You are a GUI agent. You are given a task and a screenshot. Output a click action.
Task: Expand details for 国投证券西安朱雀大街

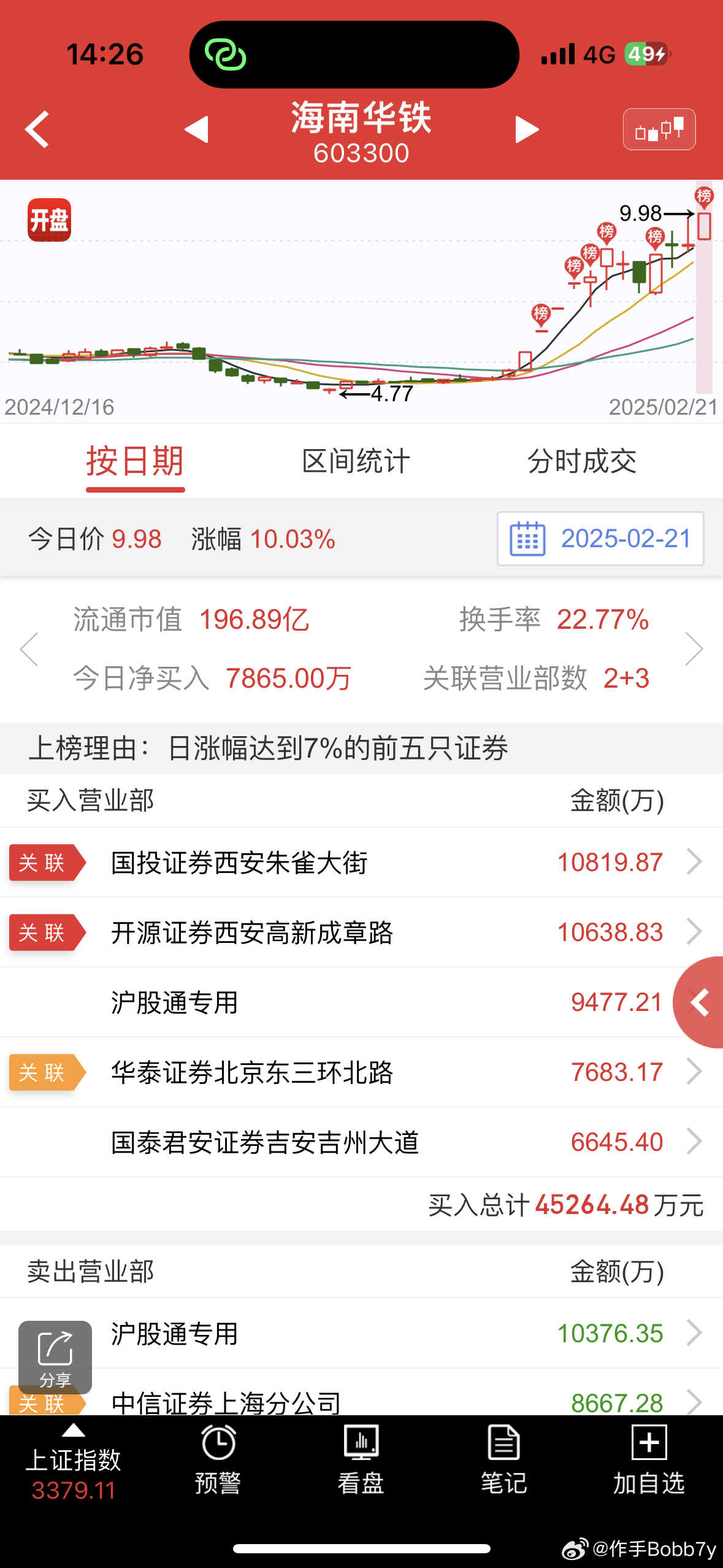pos(696,862)
